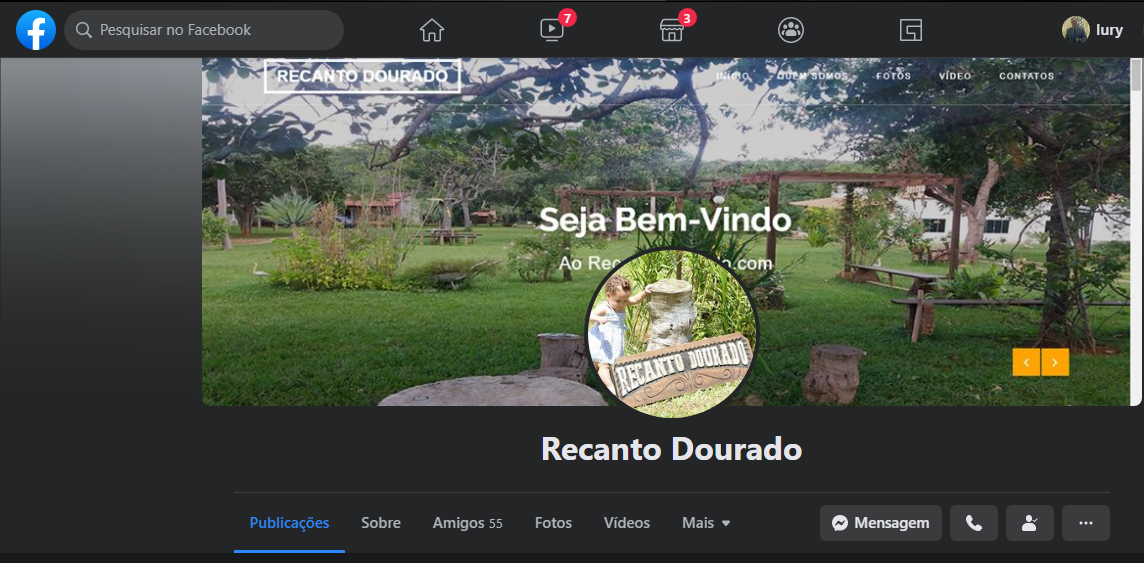
Task: Open the three-dot more options button
Action: [x=1086, y=523]
